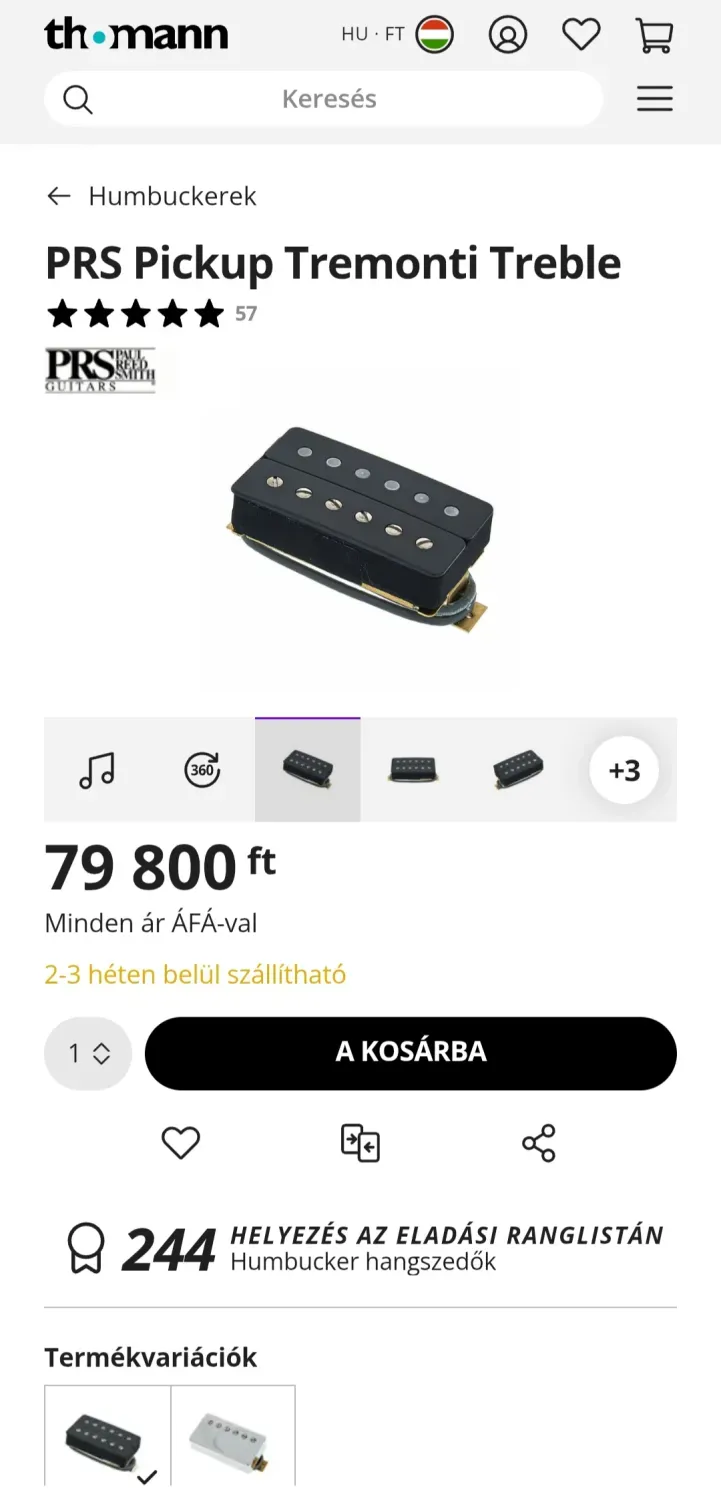
Task: Open the sound samples music note
Action: (97, 770)
